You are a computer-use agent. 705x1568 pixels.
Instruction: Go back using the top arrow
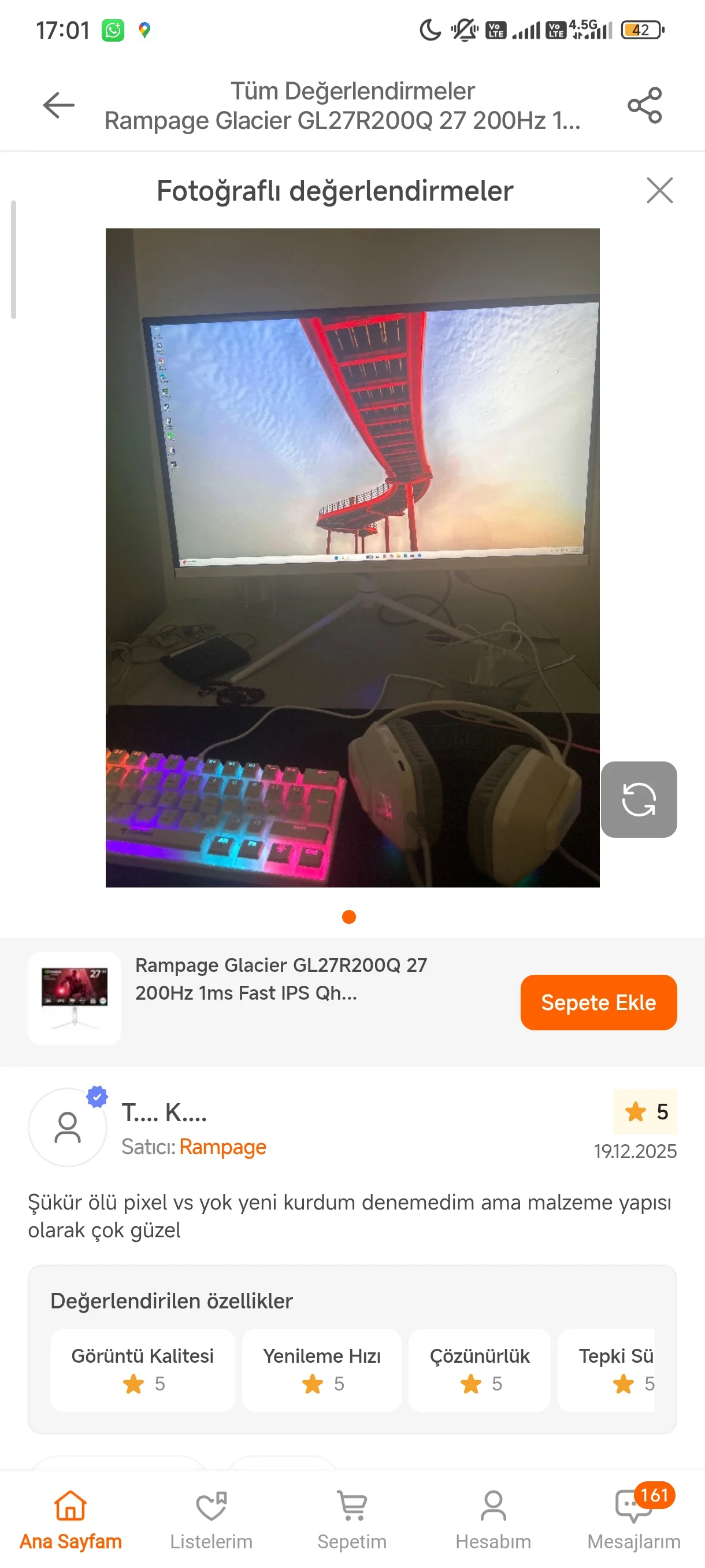click(x=59, y=105)
